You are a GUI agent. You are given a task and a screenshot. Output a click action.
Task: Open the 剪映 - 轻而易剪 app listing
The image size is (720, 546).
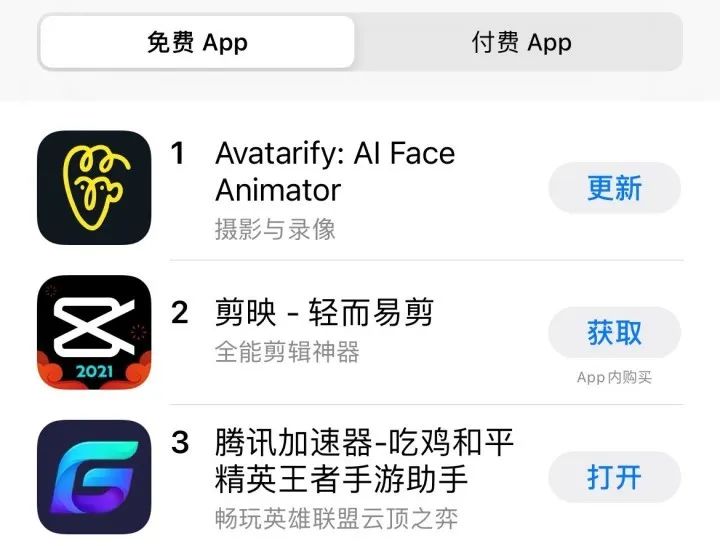[324, 314]
